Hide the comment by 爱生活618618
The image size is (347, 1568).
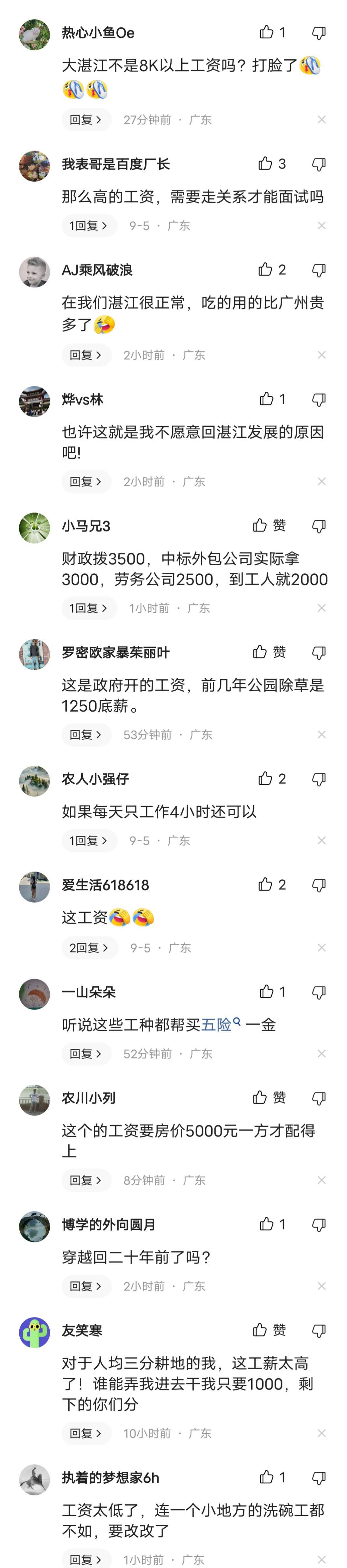click(x=322, y=948)
